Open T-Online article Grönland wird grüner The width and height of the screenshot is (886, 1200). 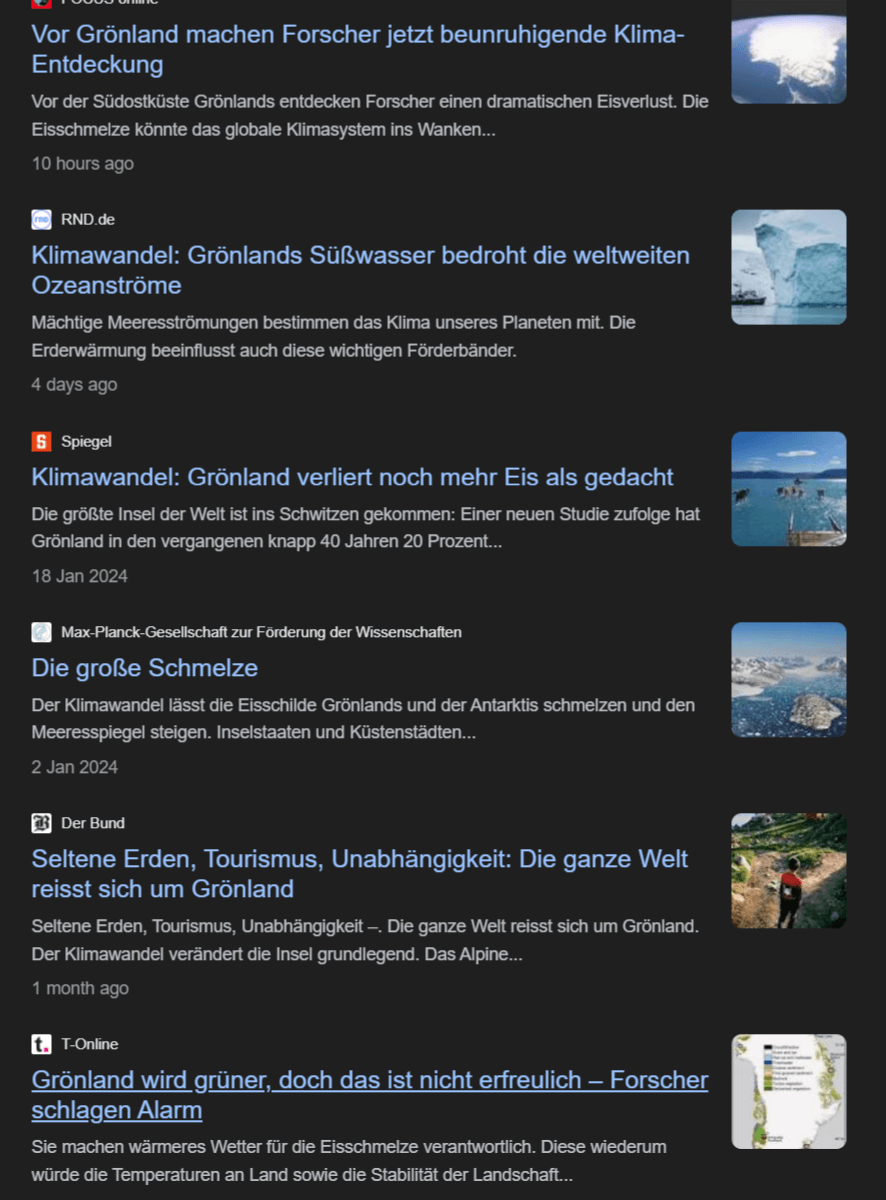tap(369, 1095)
